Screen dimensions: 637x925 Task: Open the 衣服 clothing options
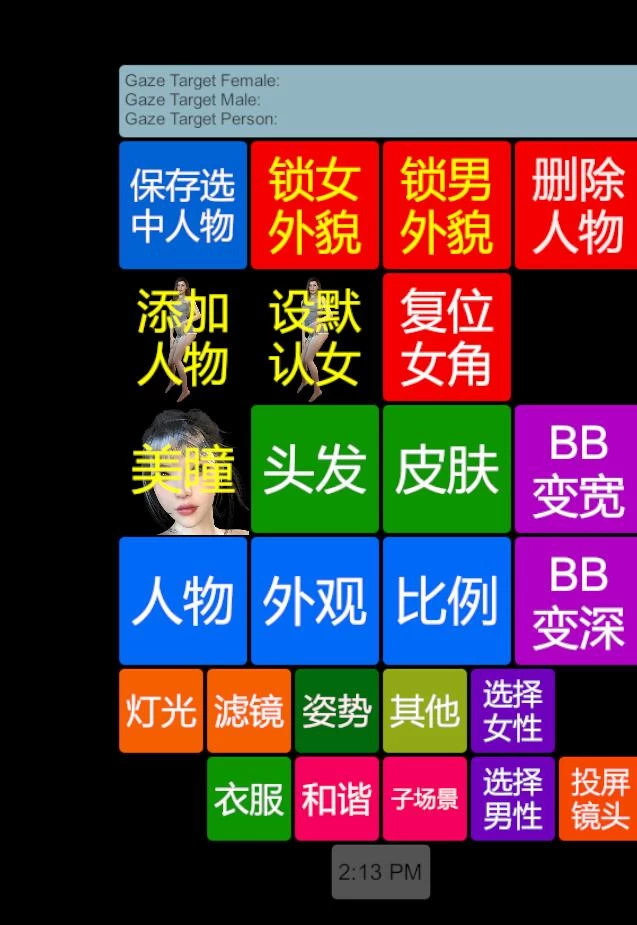(x=248, y=799)
